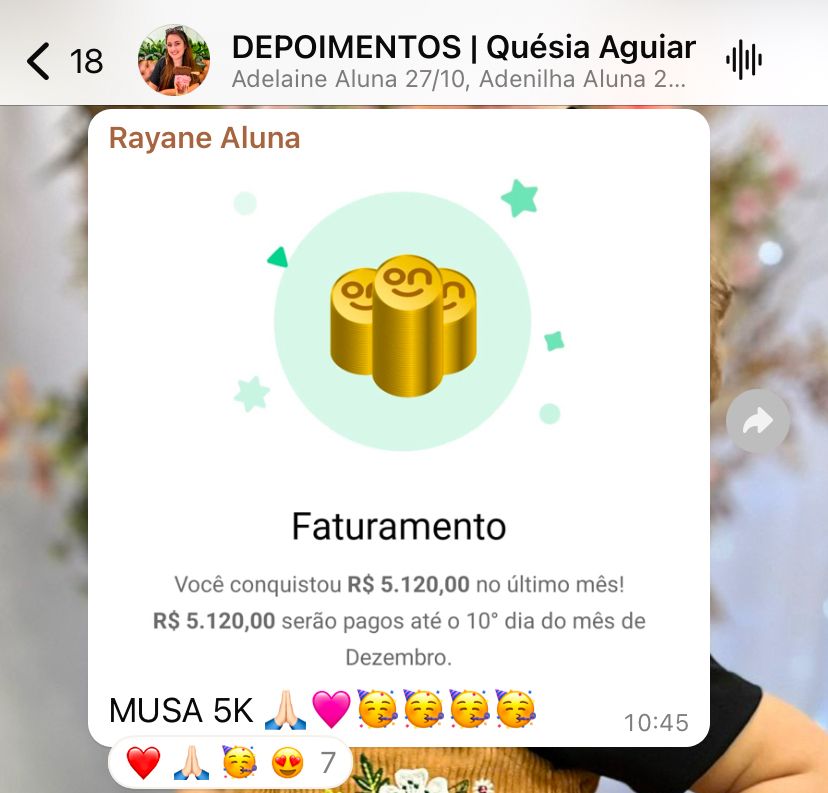Start a voice chat with the waveform icon
Screen dimensions: 828x793
tap(743, 60)
